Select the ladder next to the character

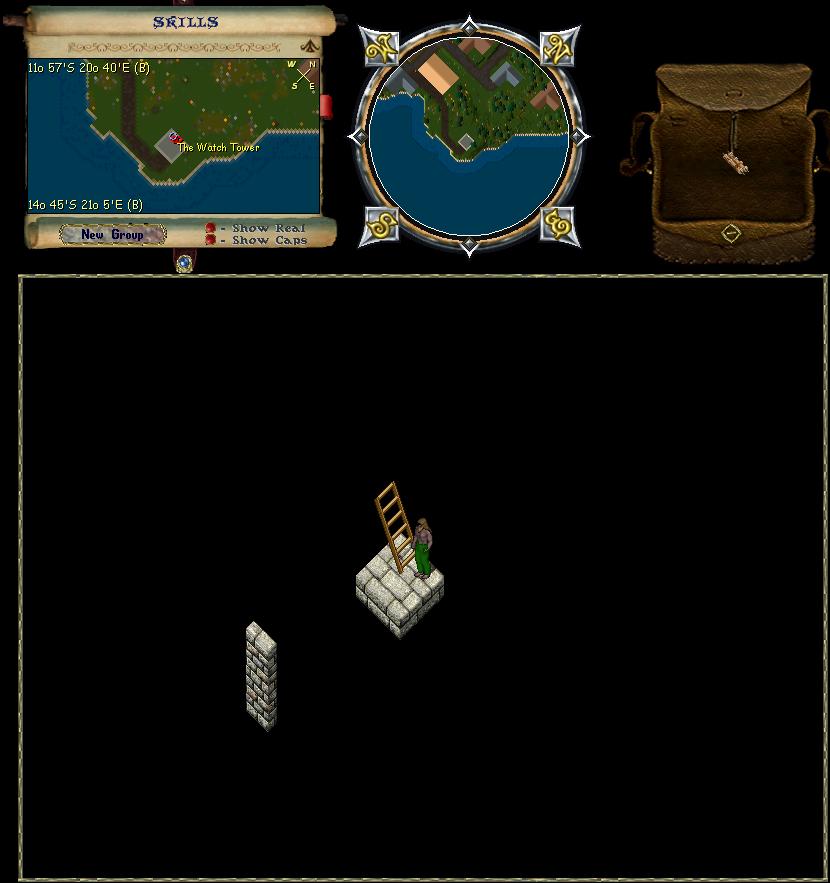(x=394, y=525)
